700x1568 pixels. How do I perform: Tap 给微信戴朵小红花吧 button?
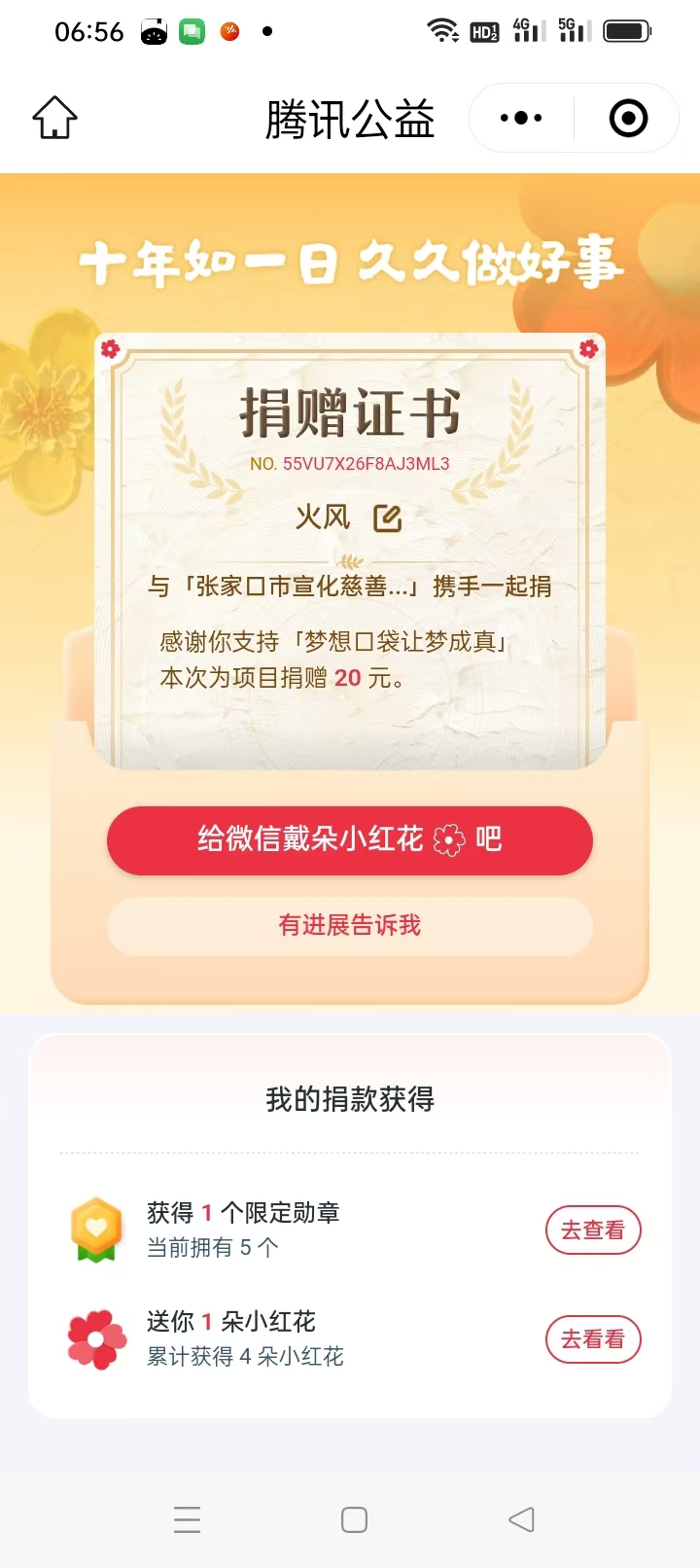(x=350, y=839)
